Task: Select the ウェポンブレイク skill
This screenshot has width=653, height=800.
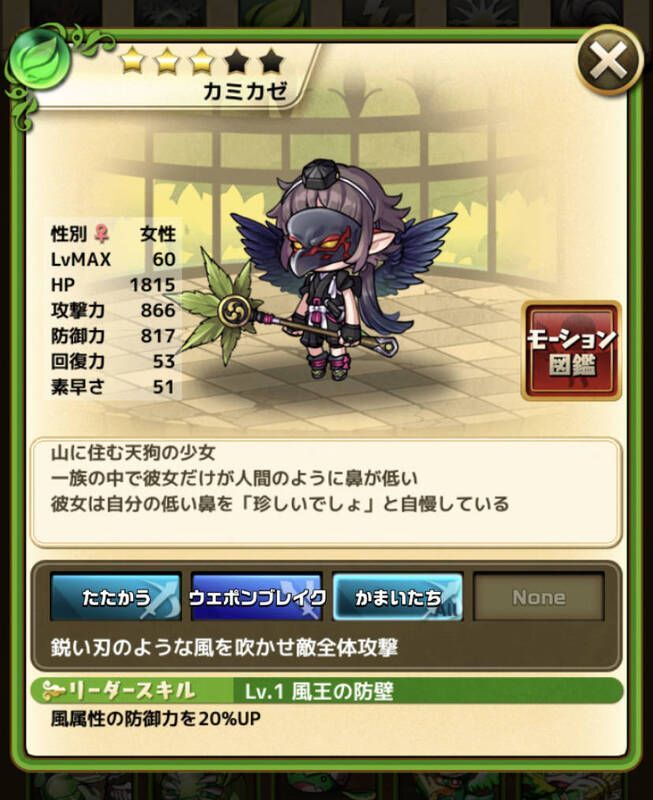Action: tap(257, 597)
